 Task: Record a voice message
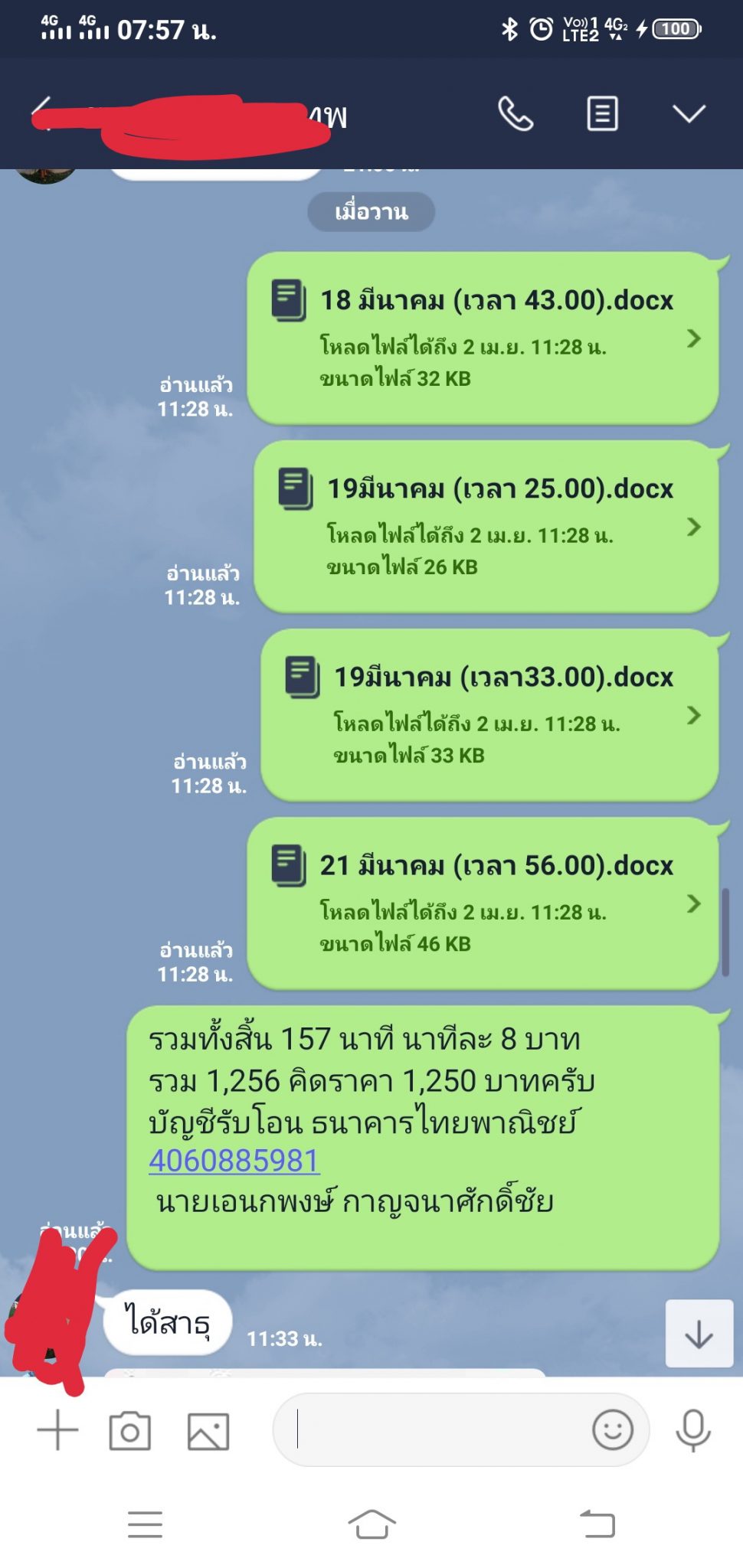pos(693,1429)
